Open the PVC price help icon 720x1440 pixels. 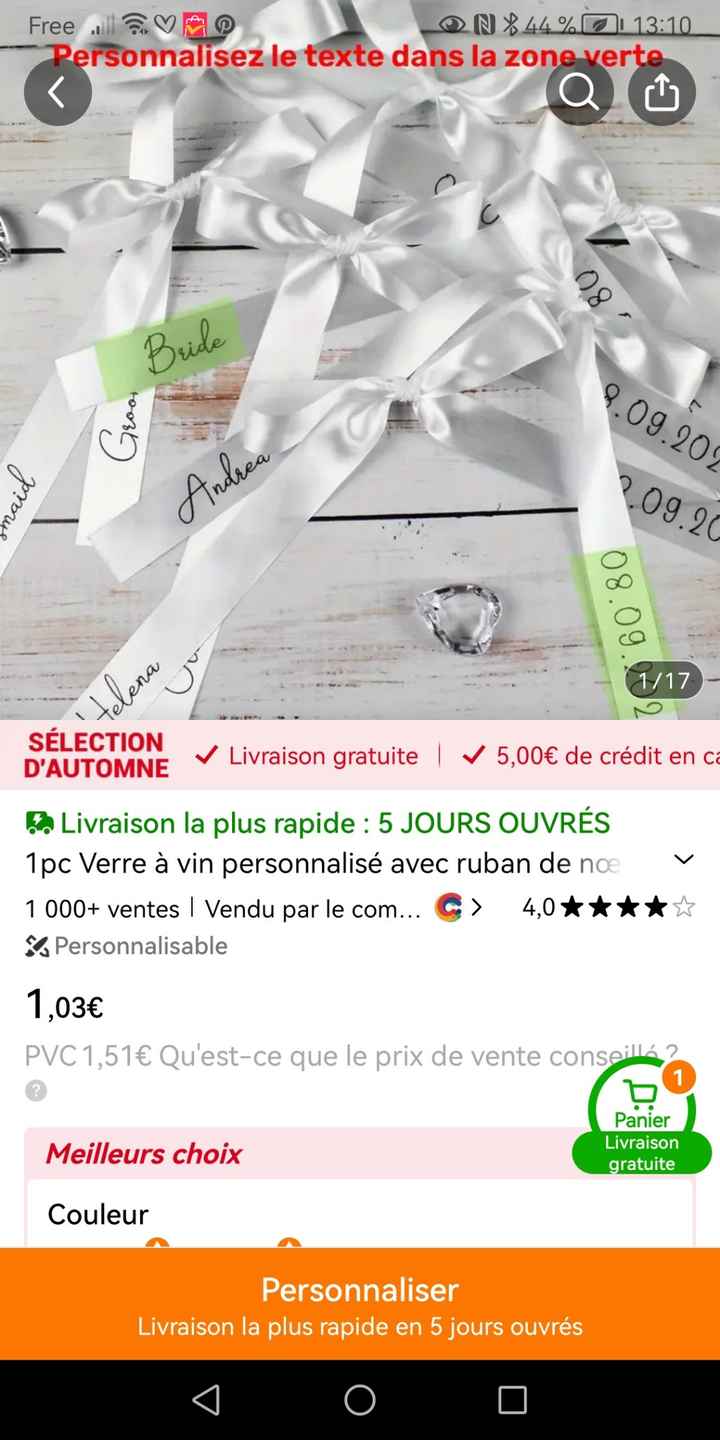point(36,1091)
